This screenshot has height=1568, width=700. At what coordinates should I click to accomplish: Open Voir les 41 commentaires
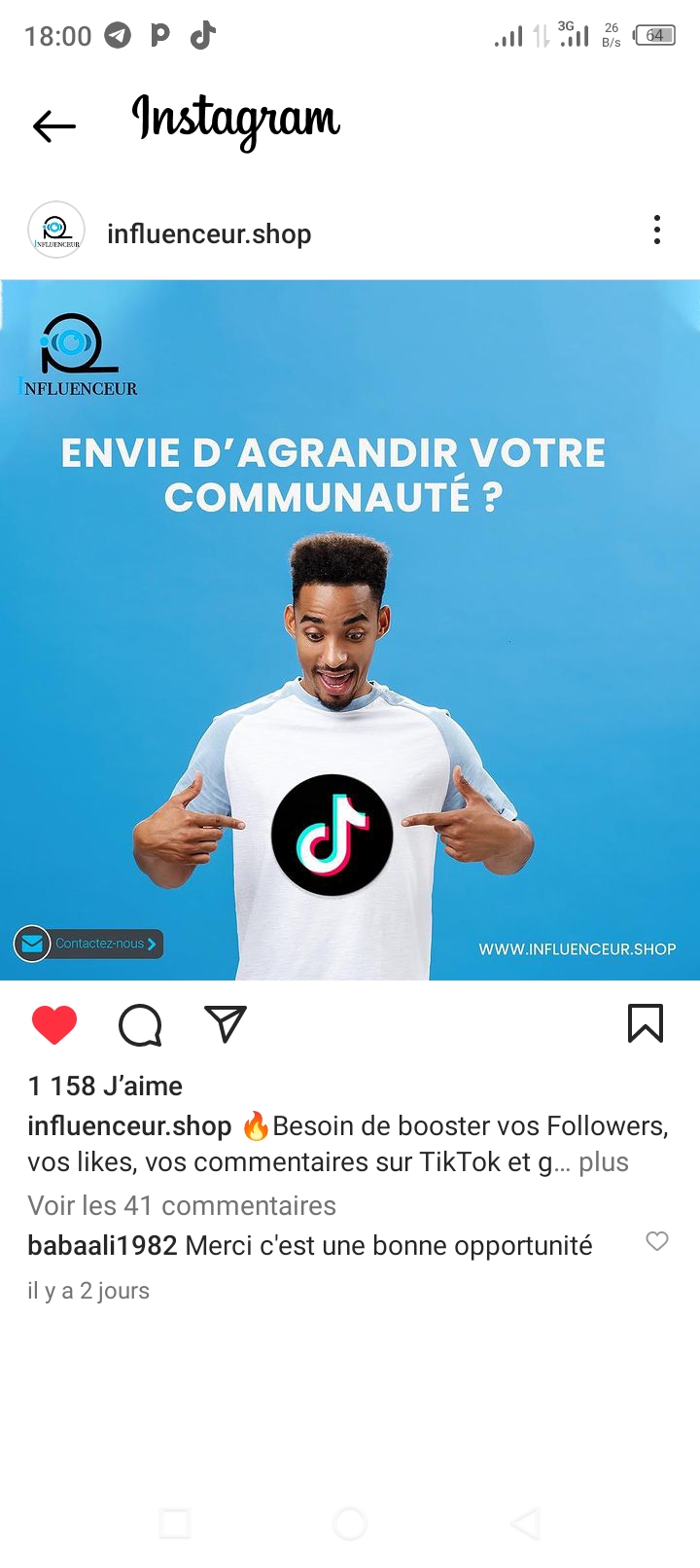(x=182, y=1206)
